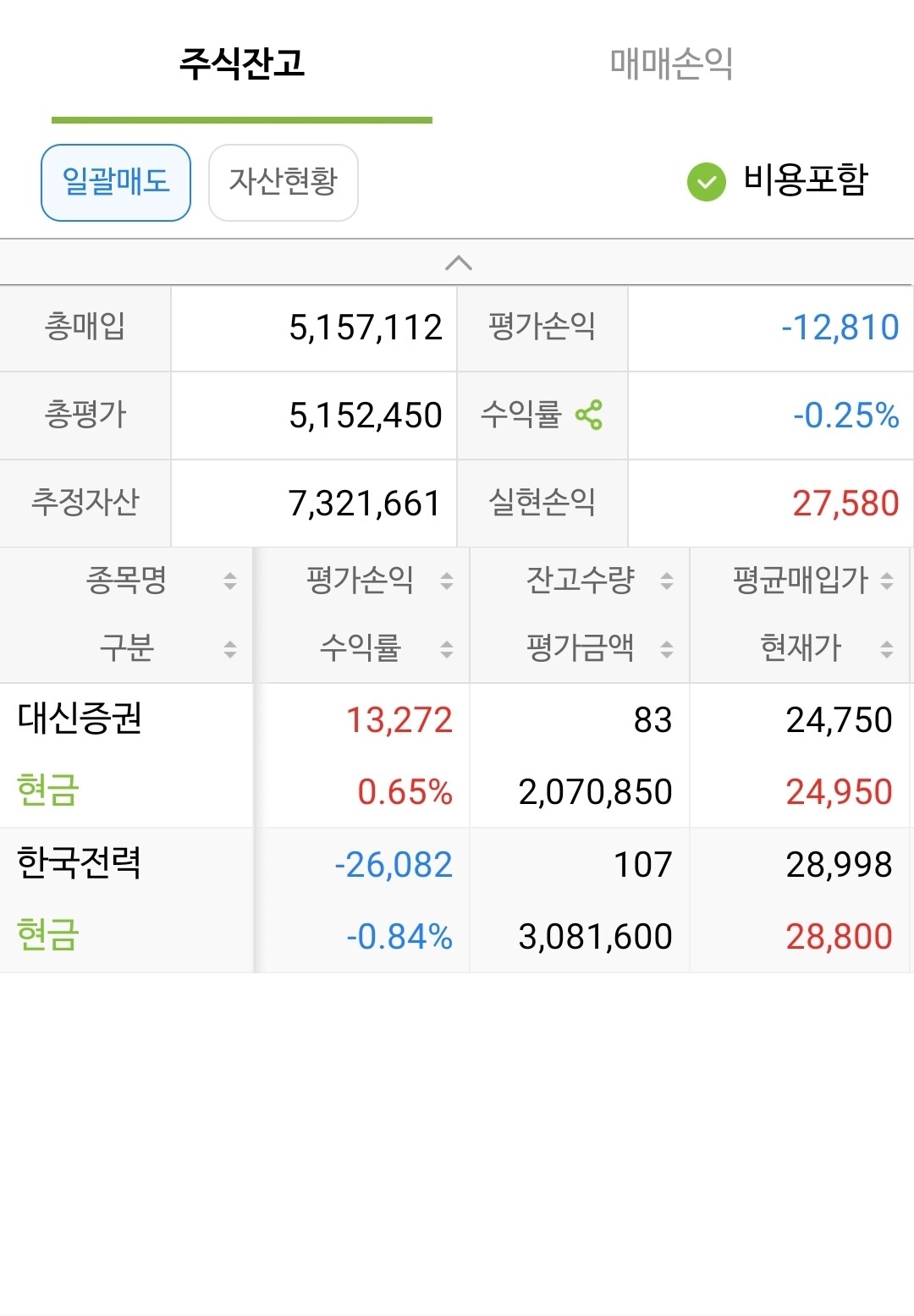Share the 수익률 via share icon
This screenshot has width=914, height=1316.
589,415
